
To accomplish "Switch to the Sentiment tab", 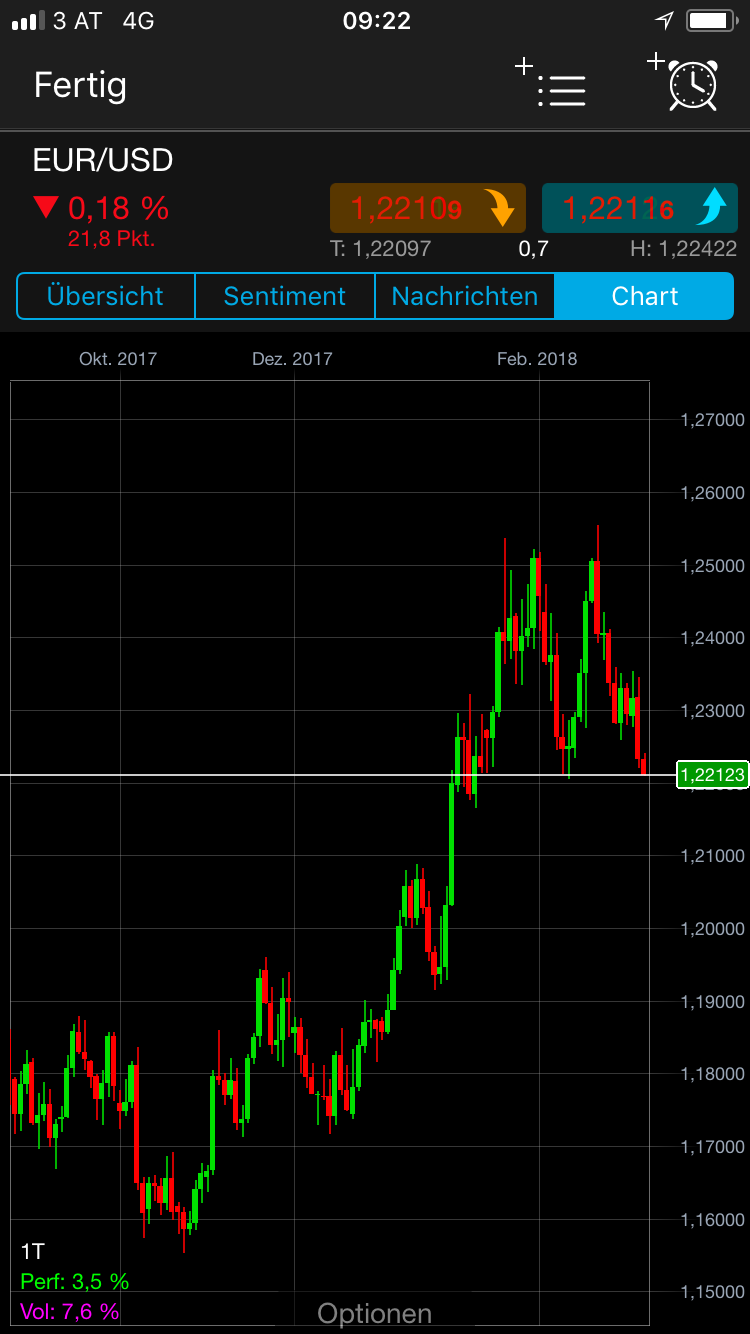I will tap(284, 296).
